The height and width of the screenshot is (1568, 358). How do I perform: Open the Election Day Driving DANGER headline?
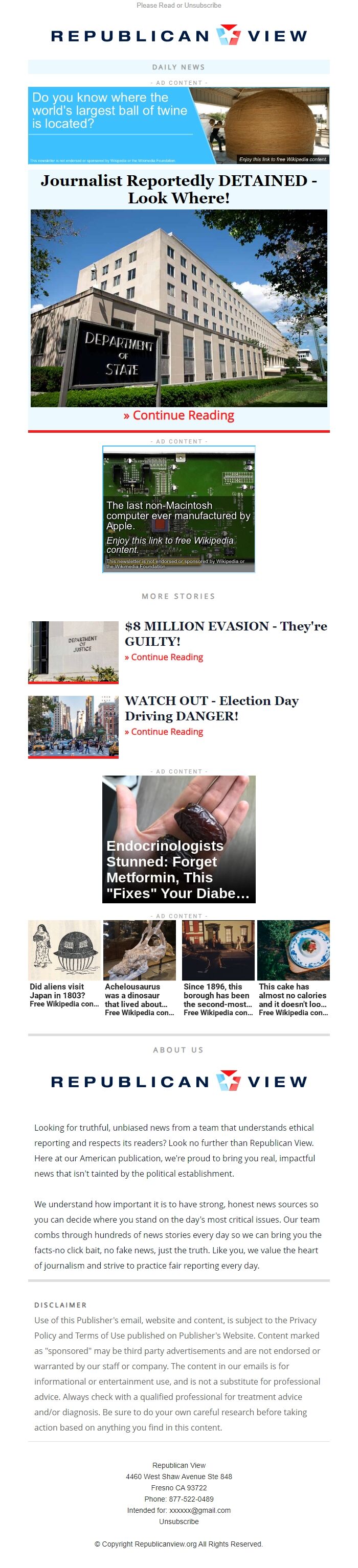(211, 709)
